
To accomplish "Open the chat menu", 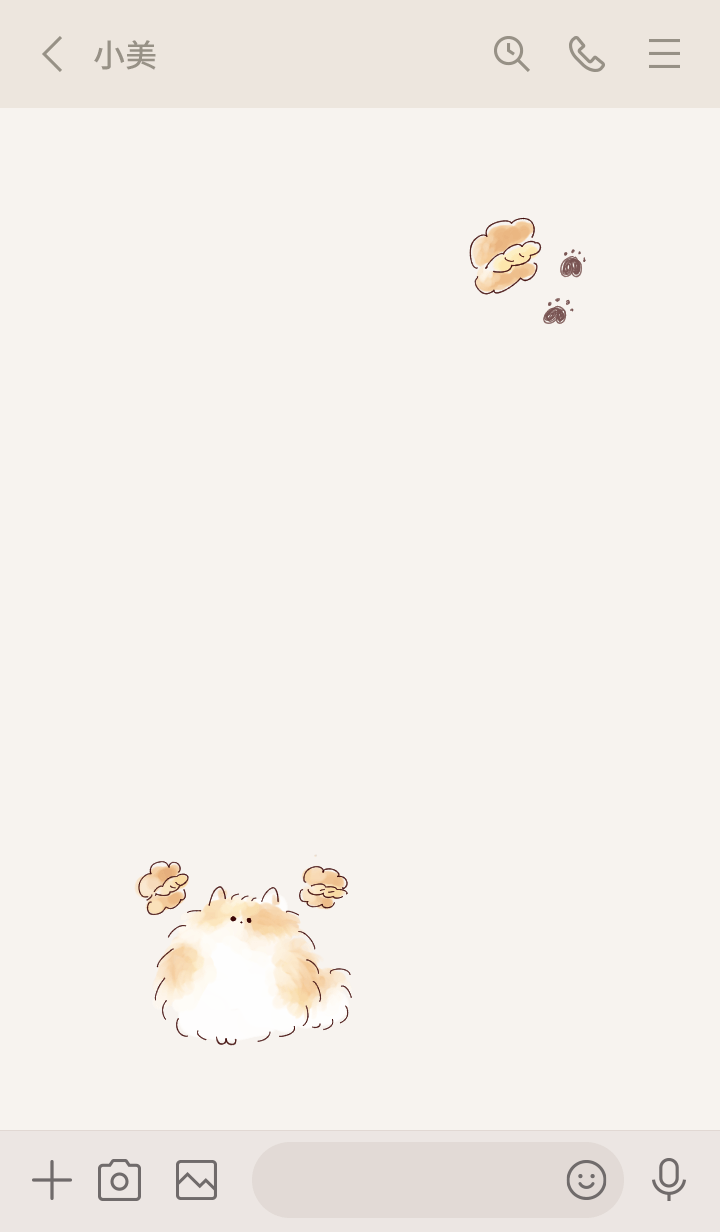I will point(664,54).
